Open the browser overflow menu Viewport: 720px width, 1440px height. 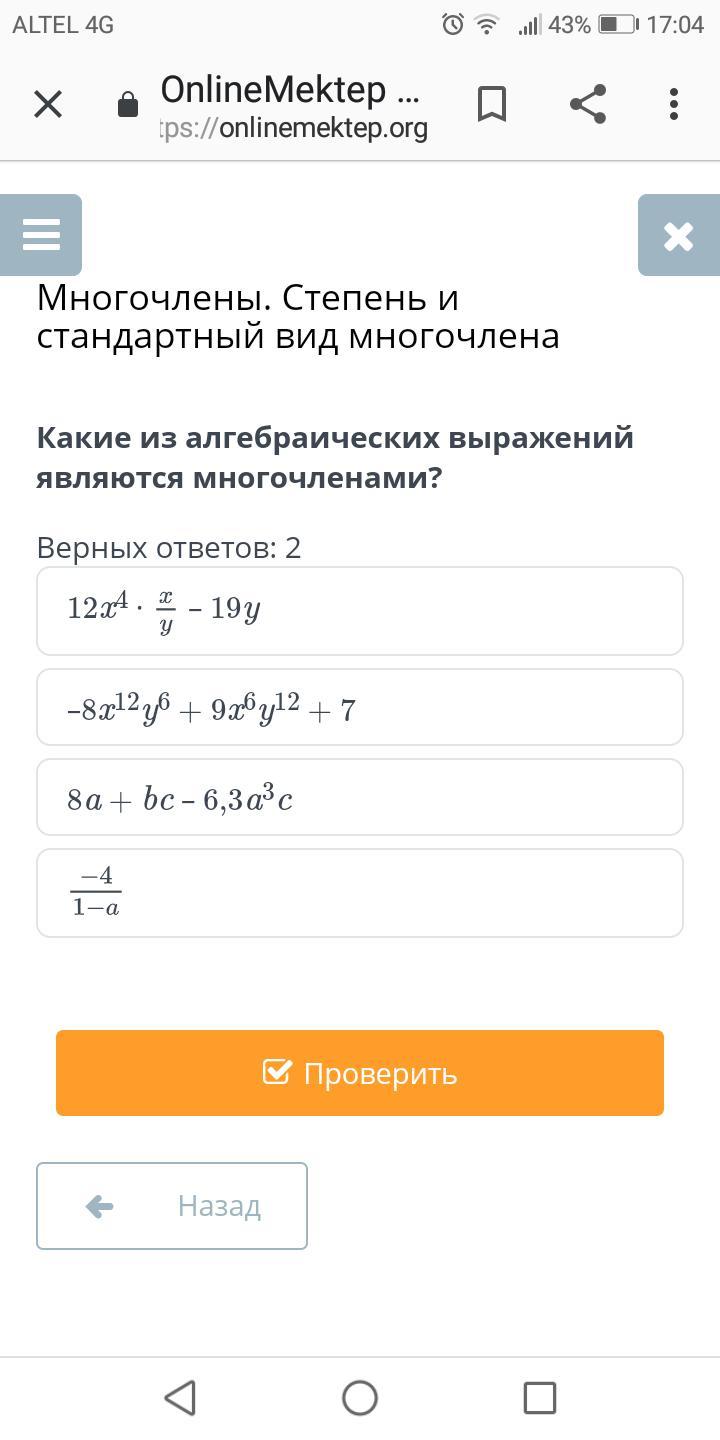pyautogui.click(x=674, y=104)
